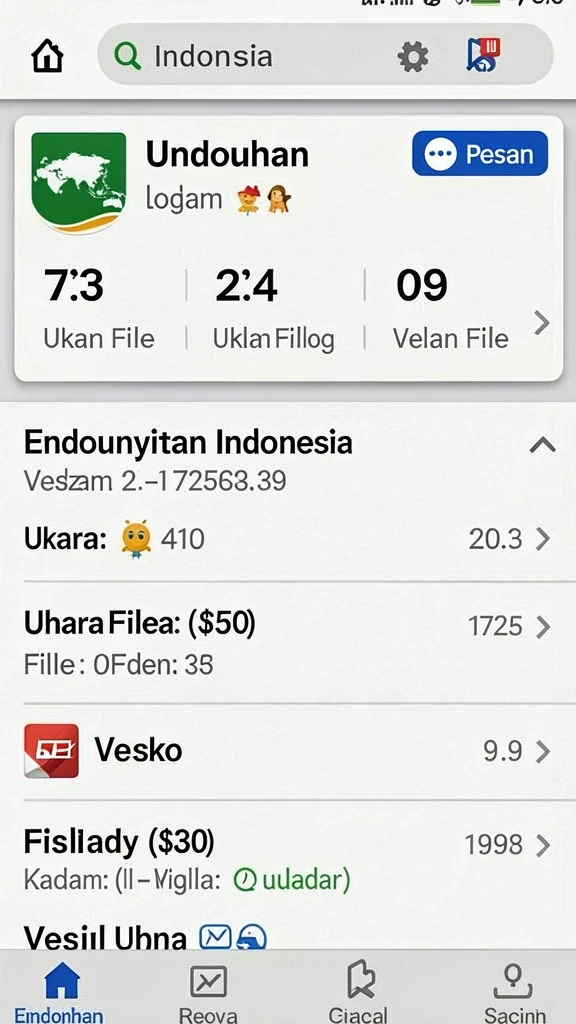Switch to the Reova tab

208,989
